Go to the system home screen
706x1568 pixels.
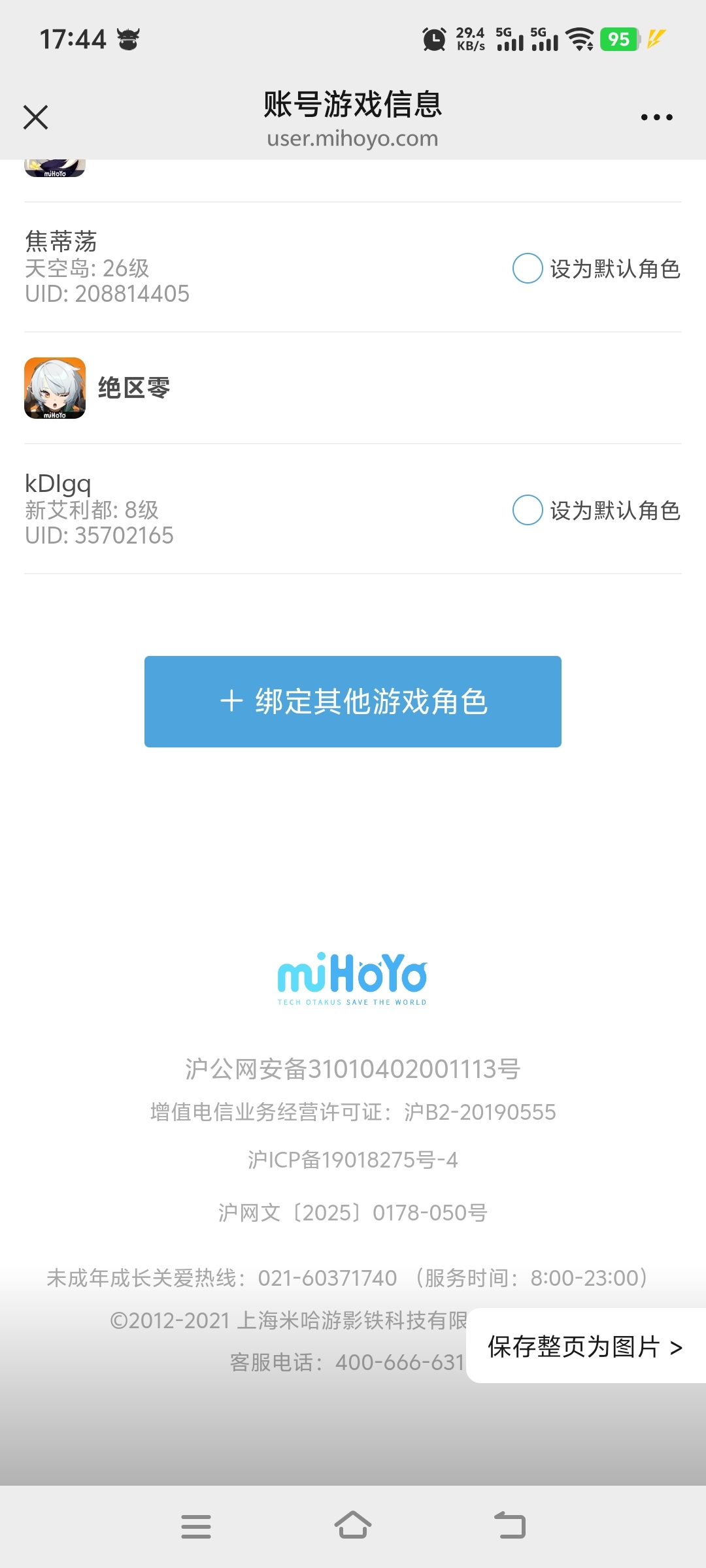point(353,1526)
